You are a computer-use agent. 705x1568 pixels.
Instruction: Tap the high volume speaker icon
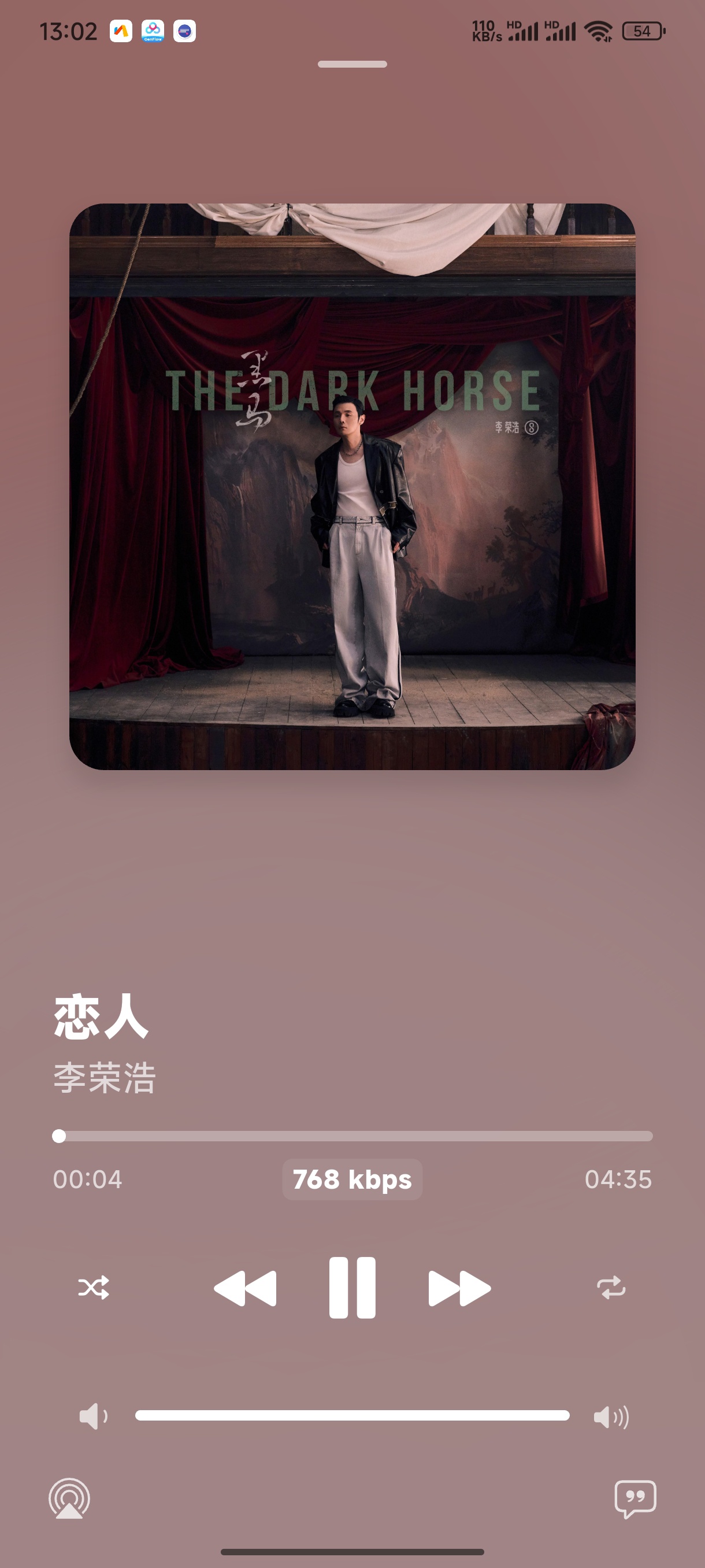point(611,1417)
